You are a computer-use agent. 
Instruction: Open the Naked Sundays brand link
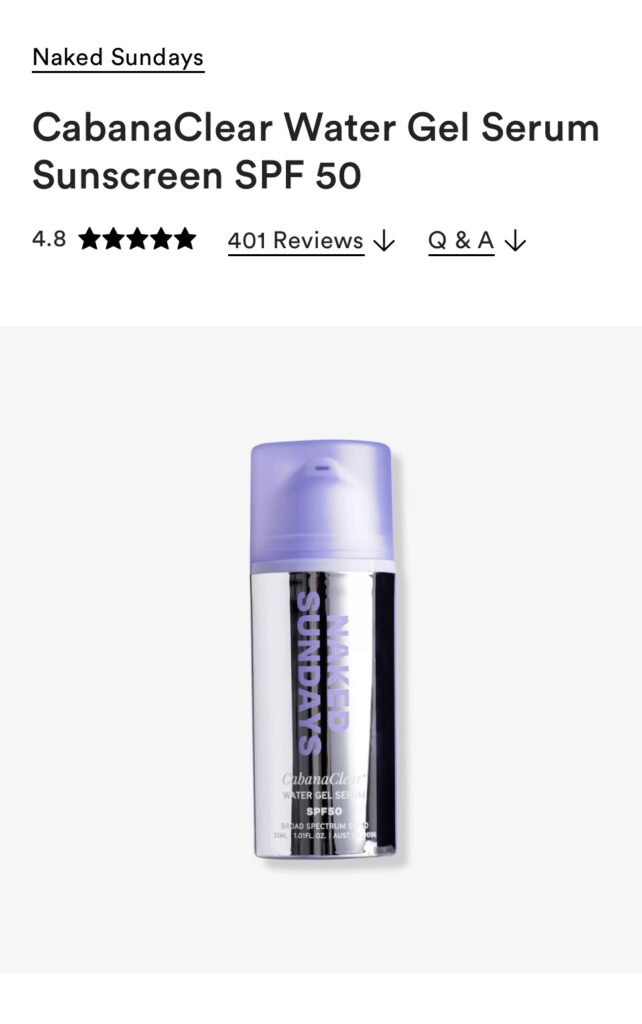point(118,58)
